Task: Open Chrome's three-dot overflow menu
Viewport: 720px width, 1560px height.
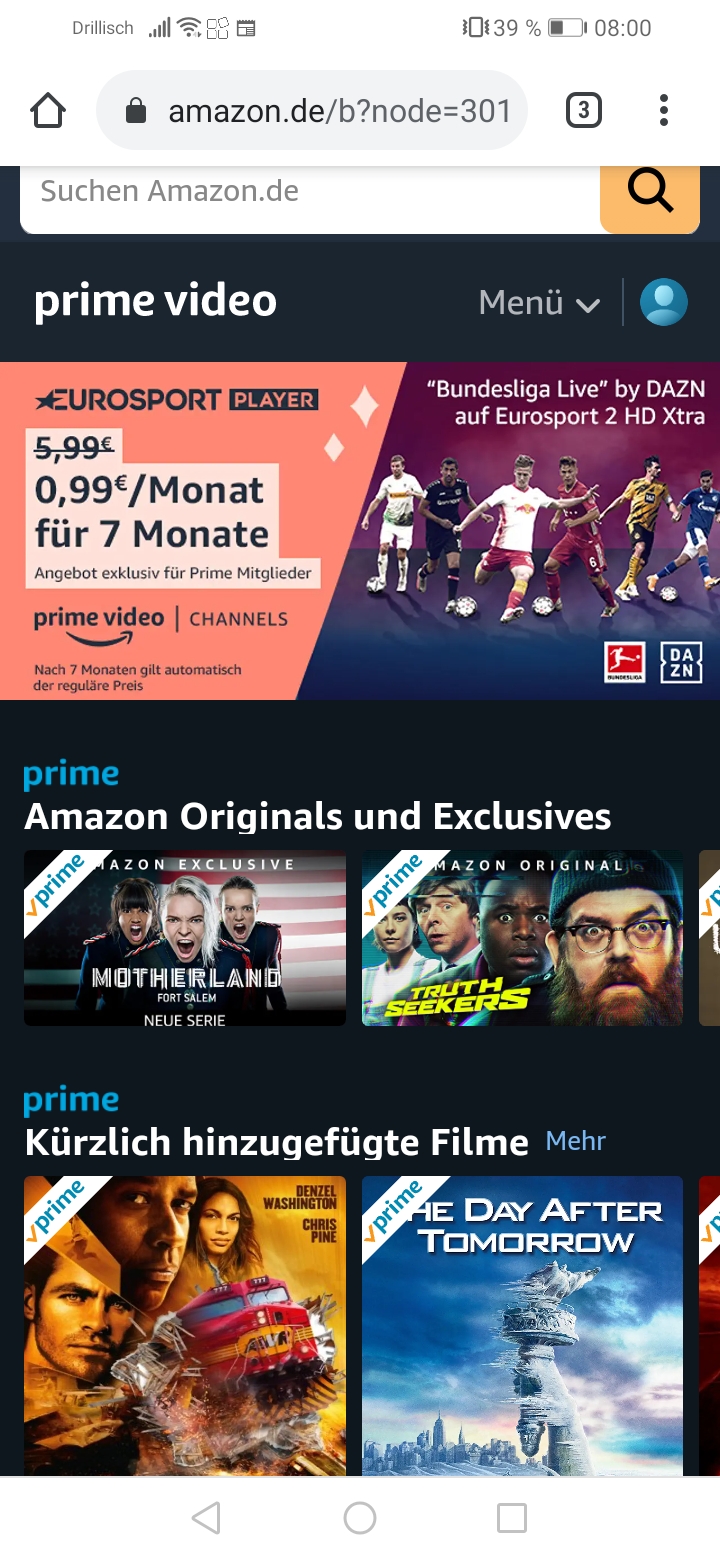Action: click(664, 110)
